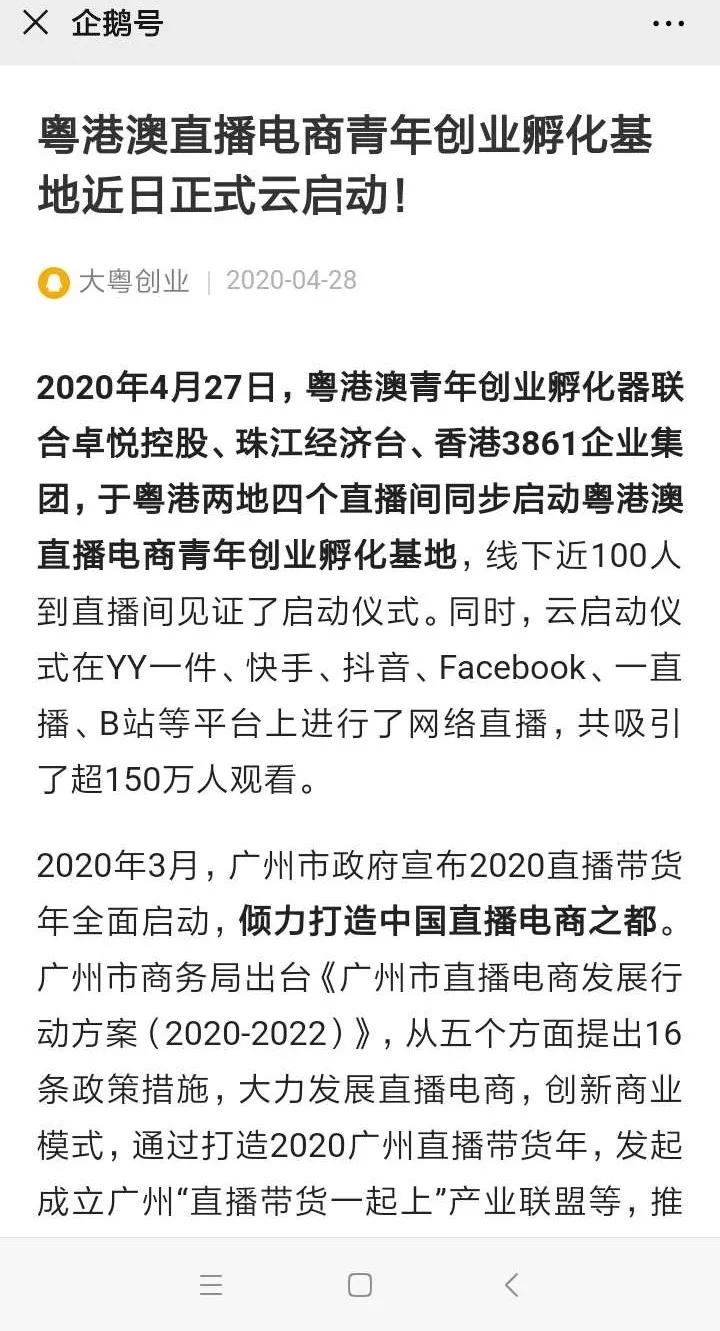
Task: Go to the home screen
Action: [x=360, y=1285]
